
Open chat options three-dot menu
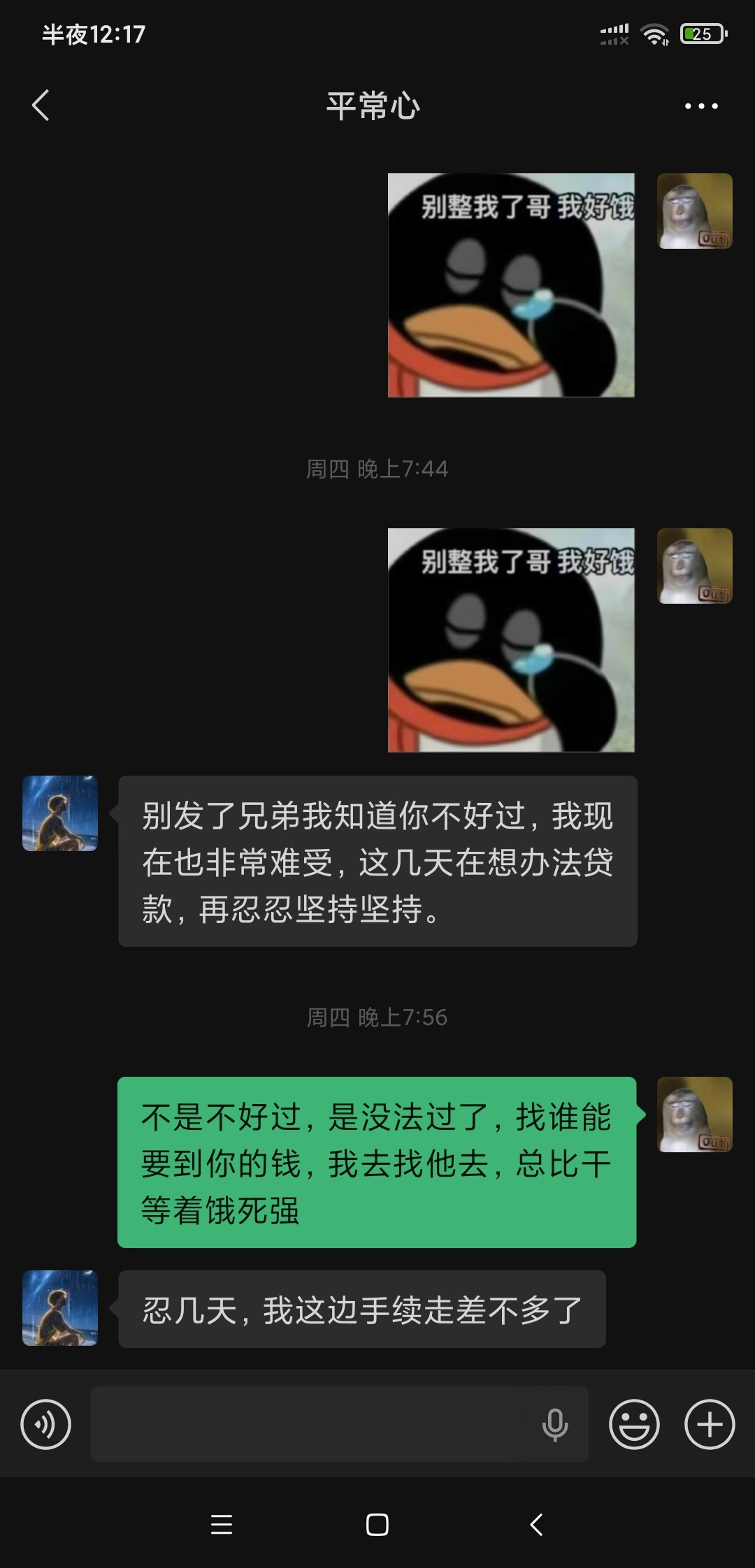point(701,106)
